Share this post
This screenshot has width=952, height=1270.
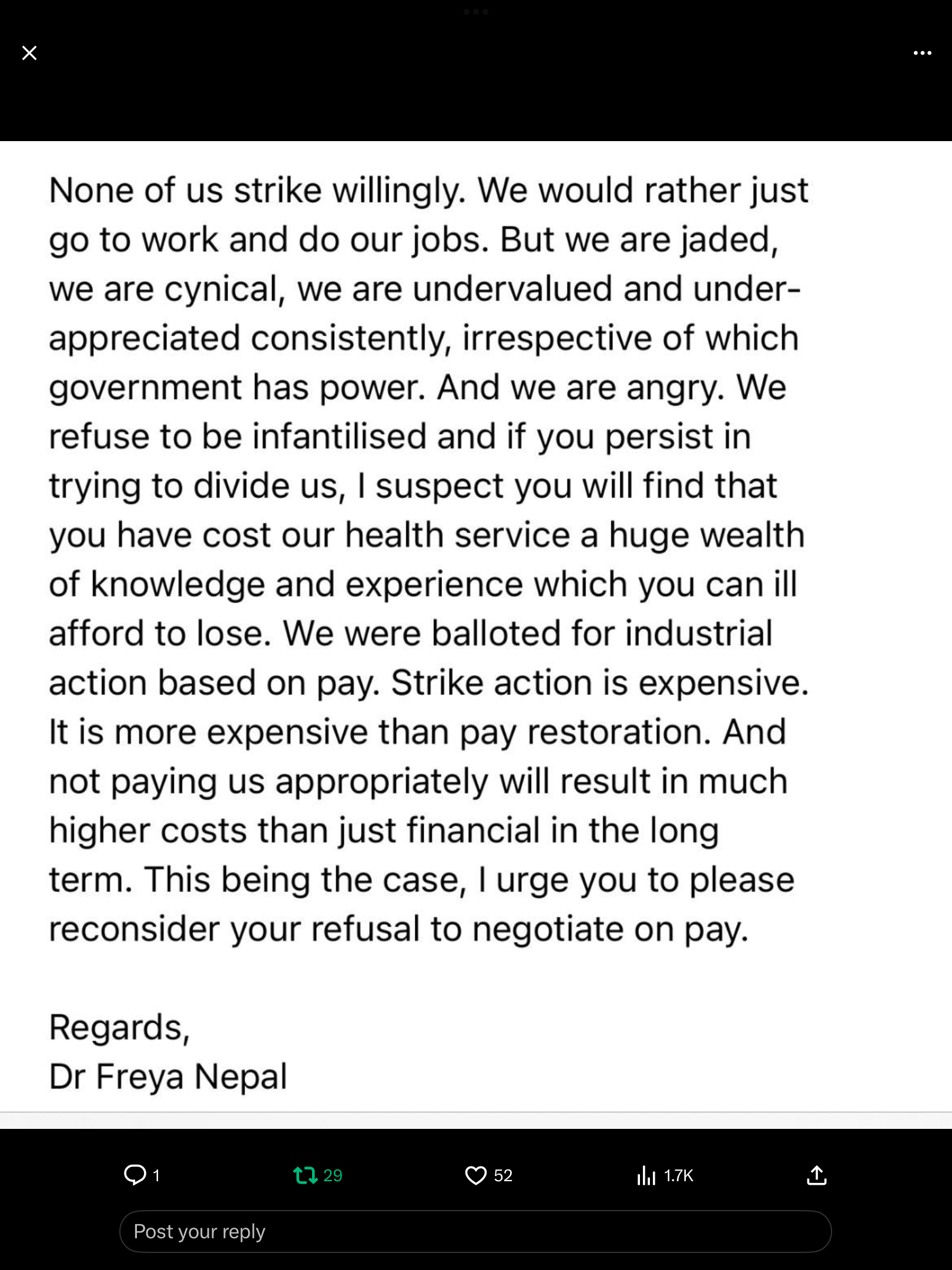817,1175
